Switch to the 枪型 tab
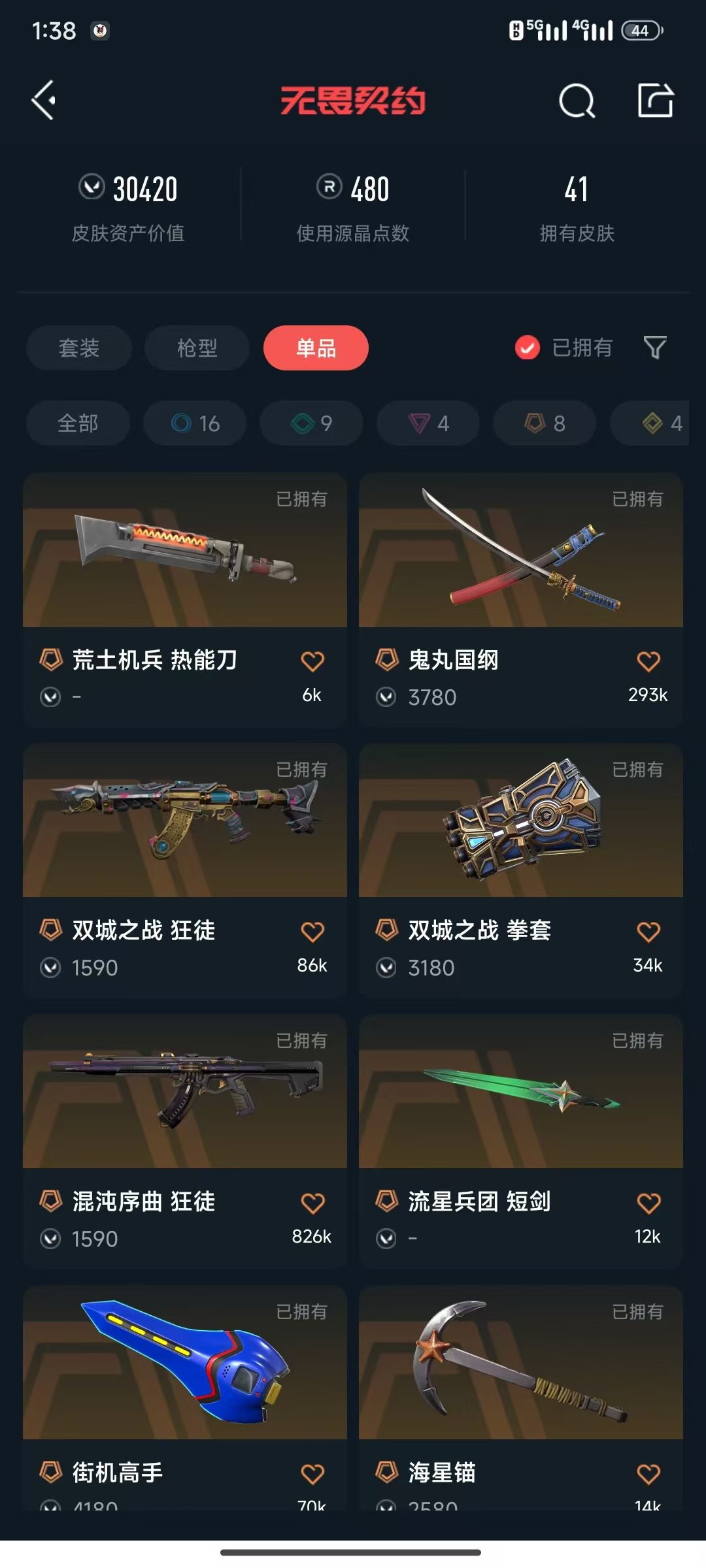 196,348
